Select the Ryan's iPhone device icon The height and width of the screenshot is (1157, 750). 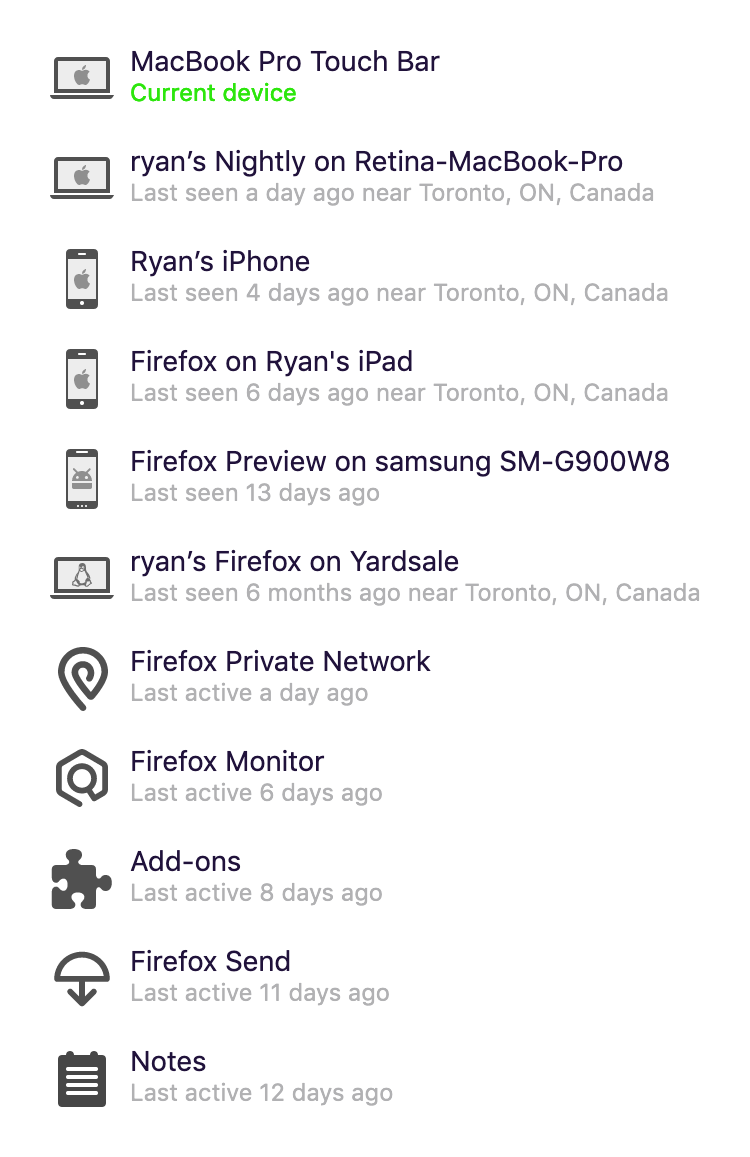point(81,277)
